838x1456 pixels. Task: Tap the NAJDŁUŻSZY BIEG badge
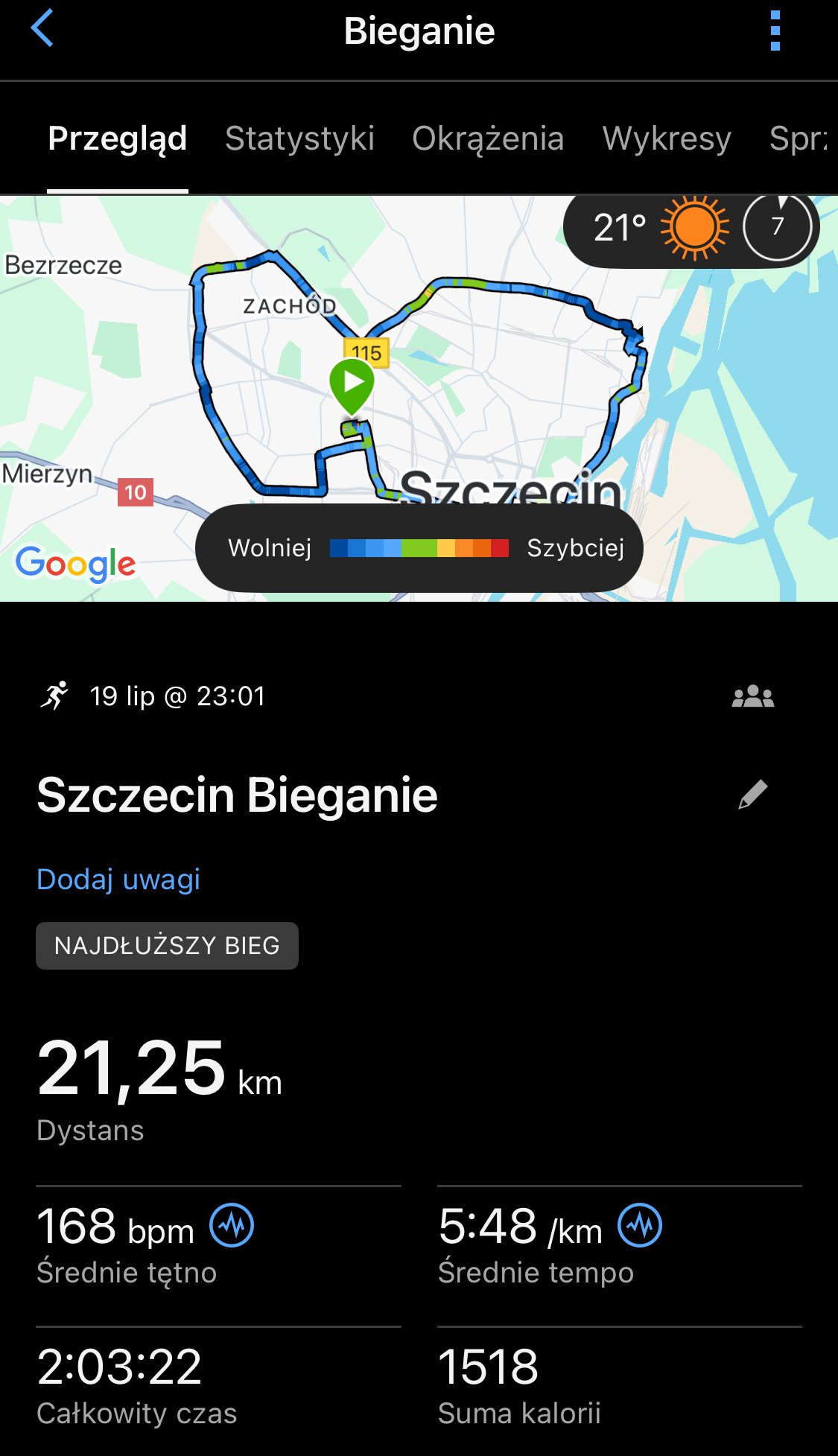pos(167,945)
